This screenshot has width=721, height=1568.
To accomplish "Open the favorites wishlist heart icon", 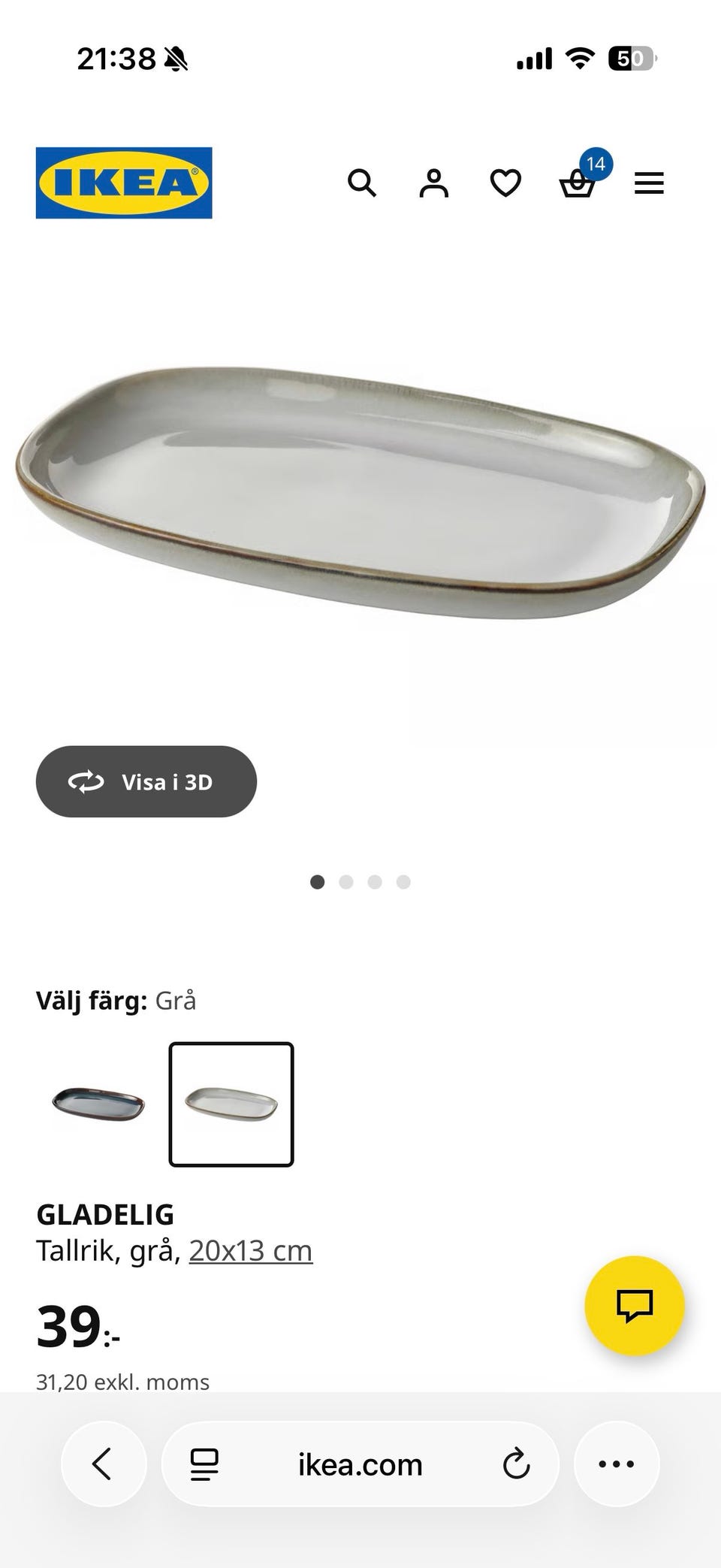I will 505,183.
